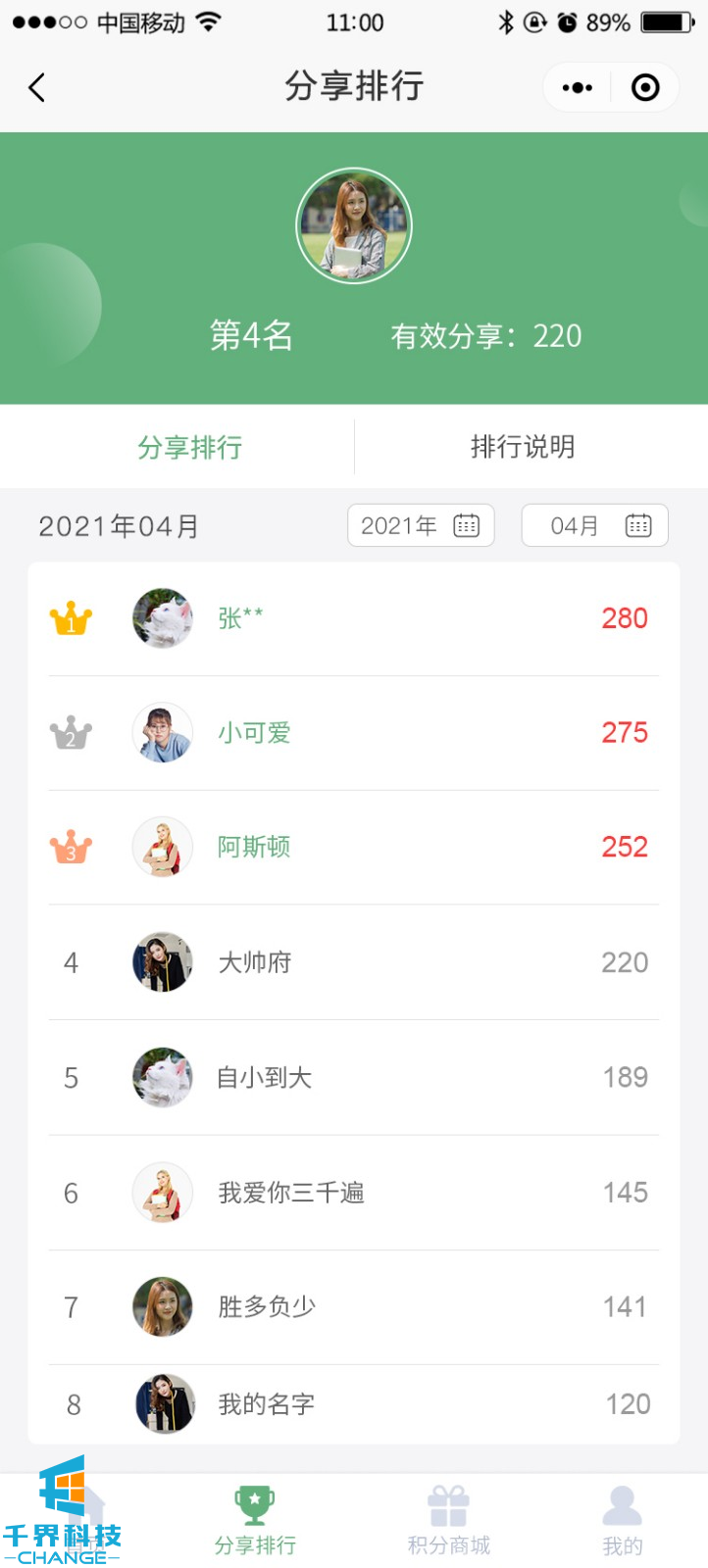Screen dimensions: 708x1568
Task: Open the 2021年 year picker
Action: [421, 526]
